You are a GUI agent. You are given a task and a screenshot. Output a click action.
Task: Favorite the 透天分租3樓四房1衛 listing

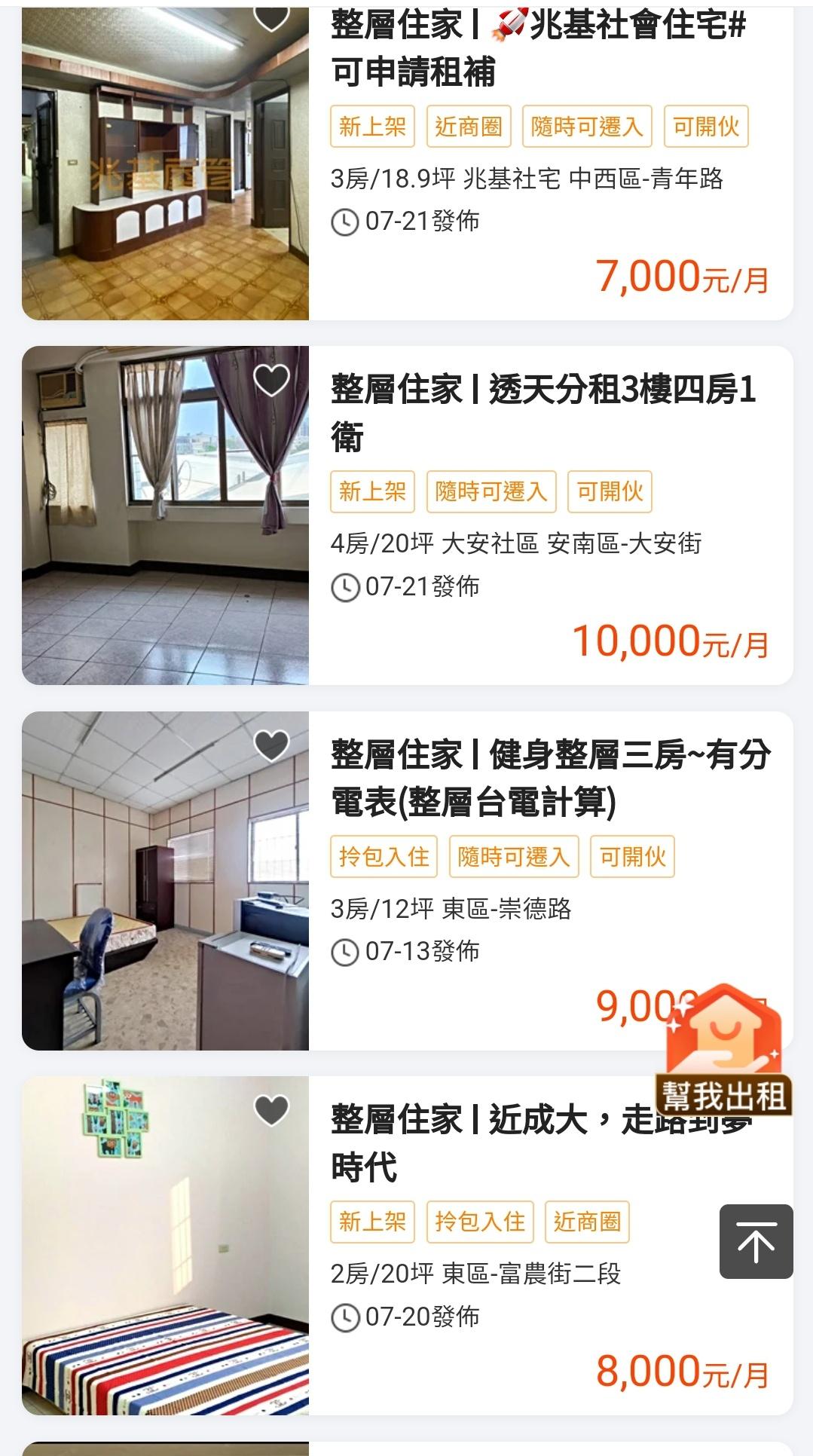coord(271,380)
